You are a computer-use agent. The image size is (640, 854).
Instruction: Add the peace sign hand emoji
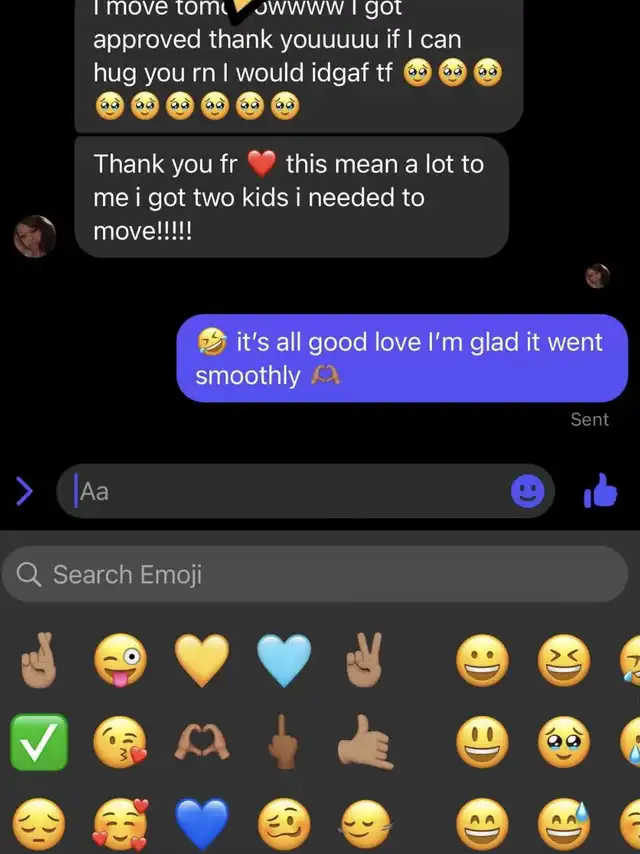coord(365,660)
